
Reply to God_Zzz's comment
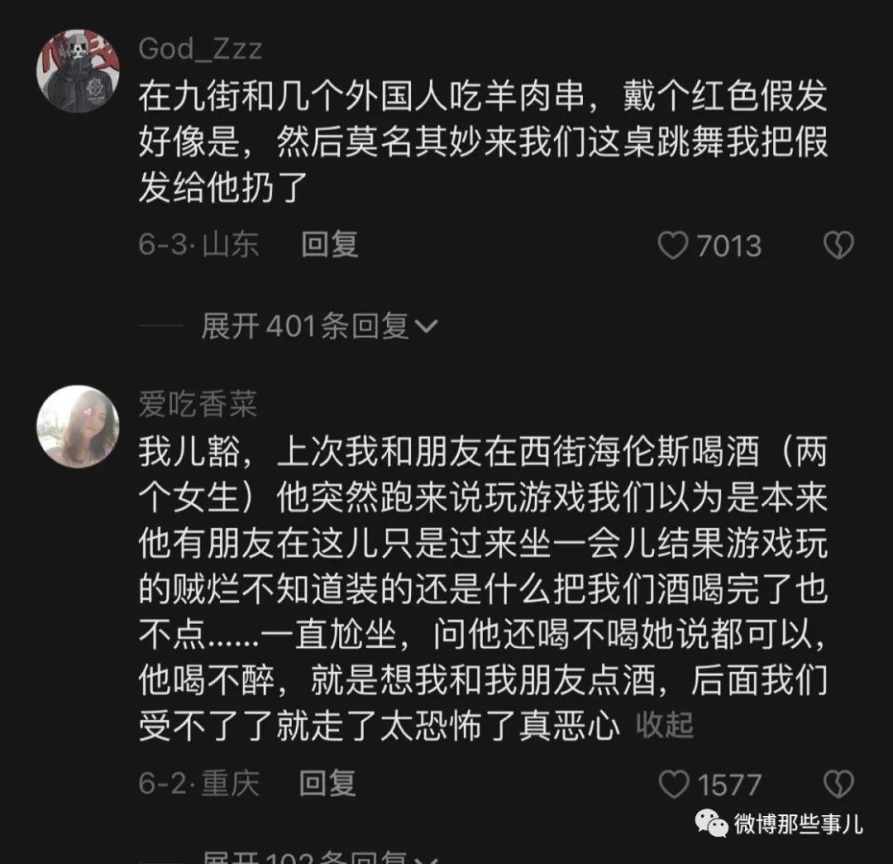point(330,245)
